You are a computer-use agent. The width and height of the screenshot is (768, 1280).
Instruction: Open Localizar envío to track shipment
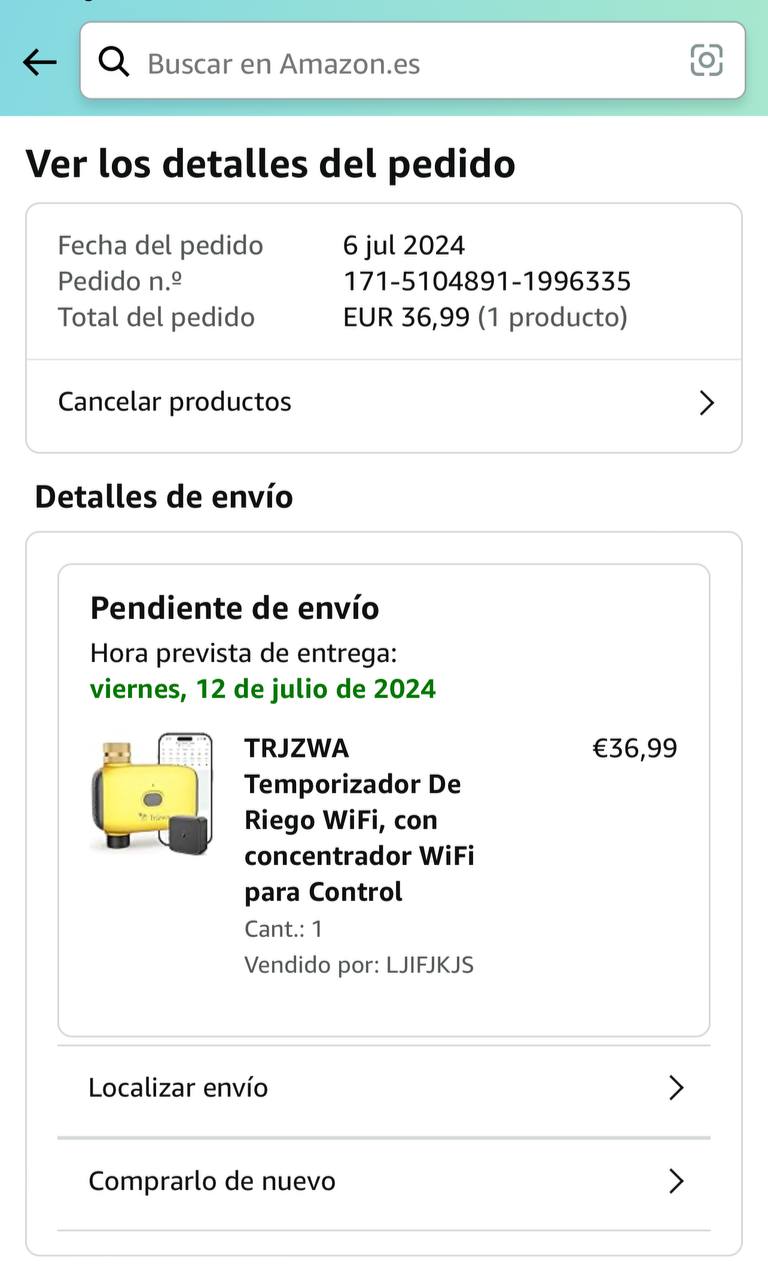384,1088
